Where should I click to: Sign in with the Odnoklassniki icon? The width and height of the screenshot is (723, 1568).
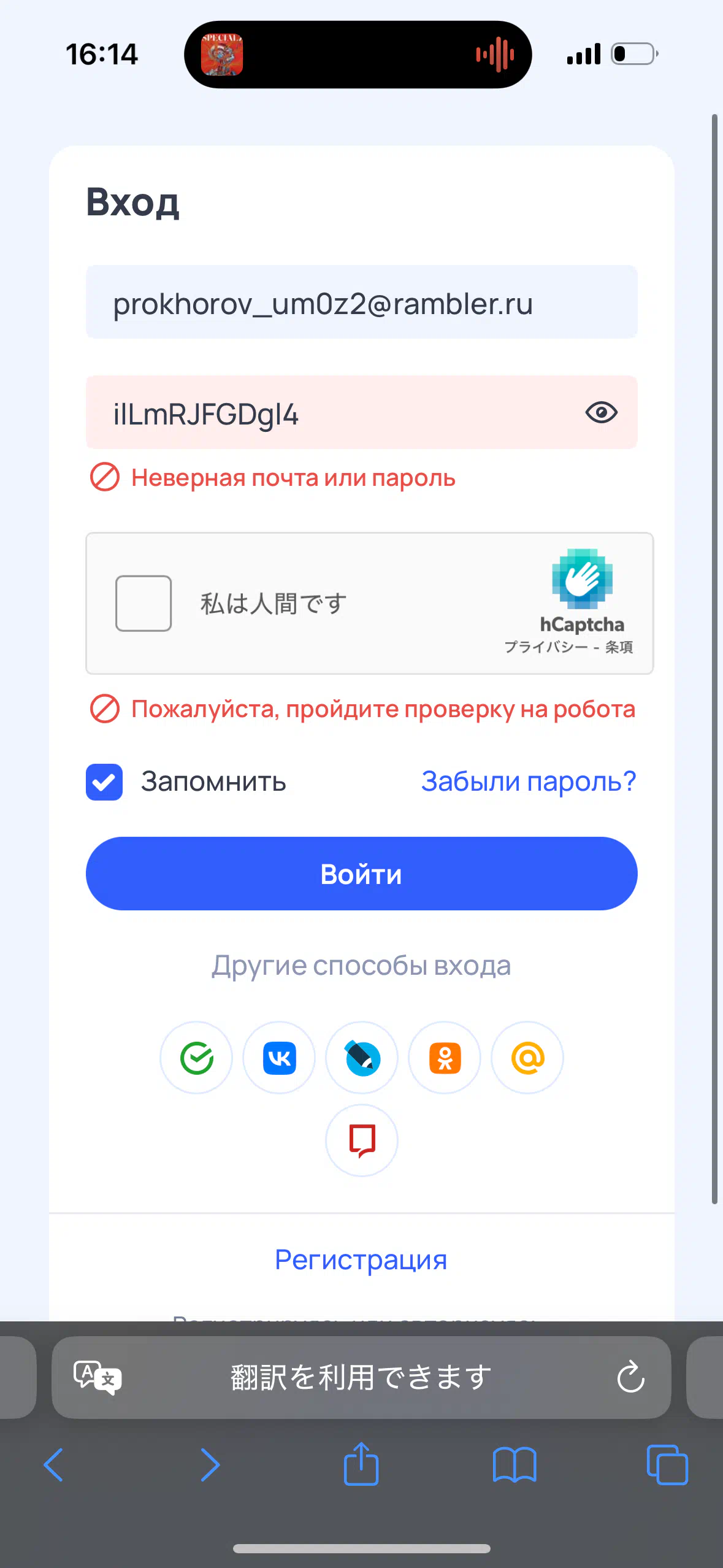point(445,1058)
